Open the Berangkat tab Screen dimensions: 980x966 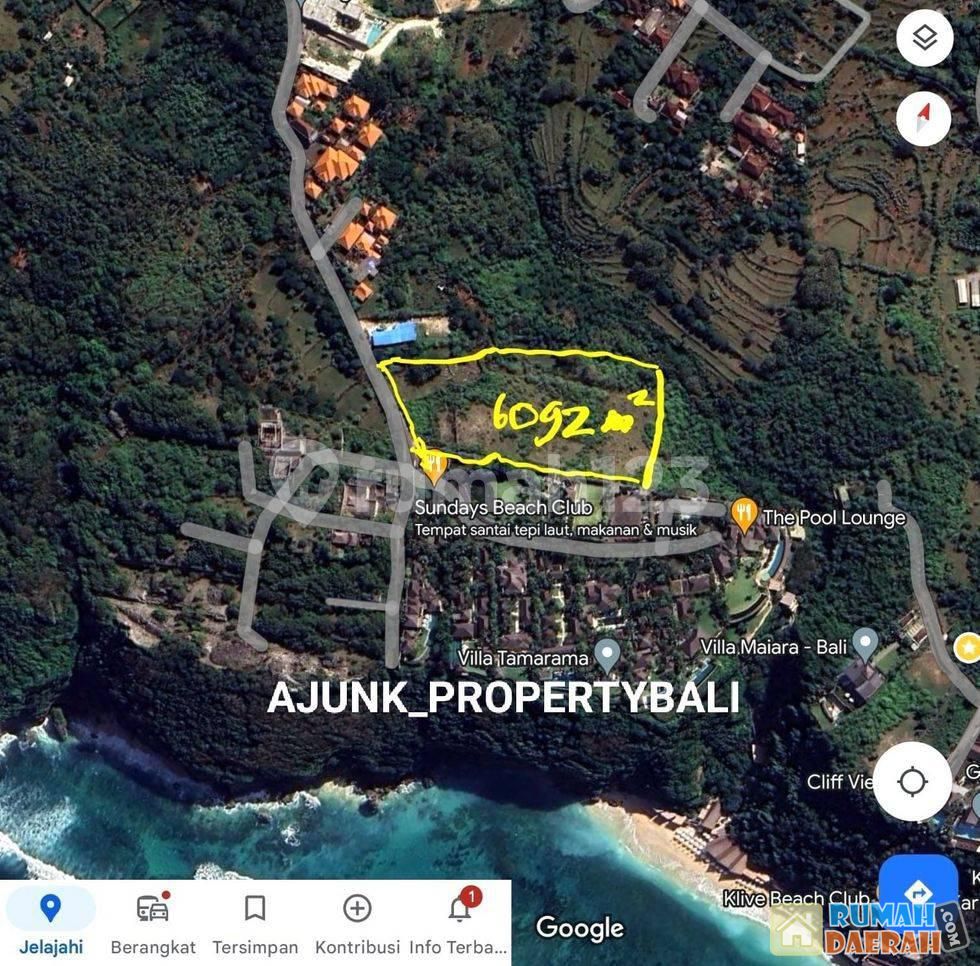point(153,922)
